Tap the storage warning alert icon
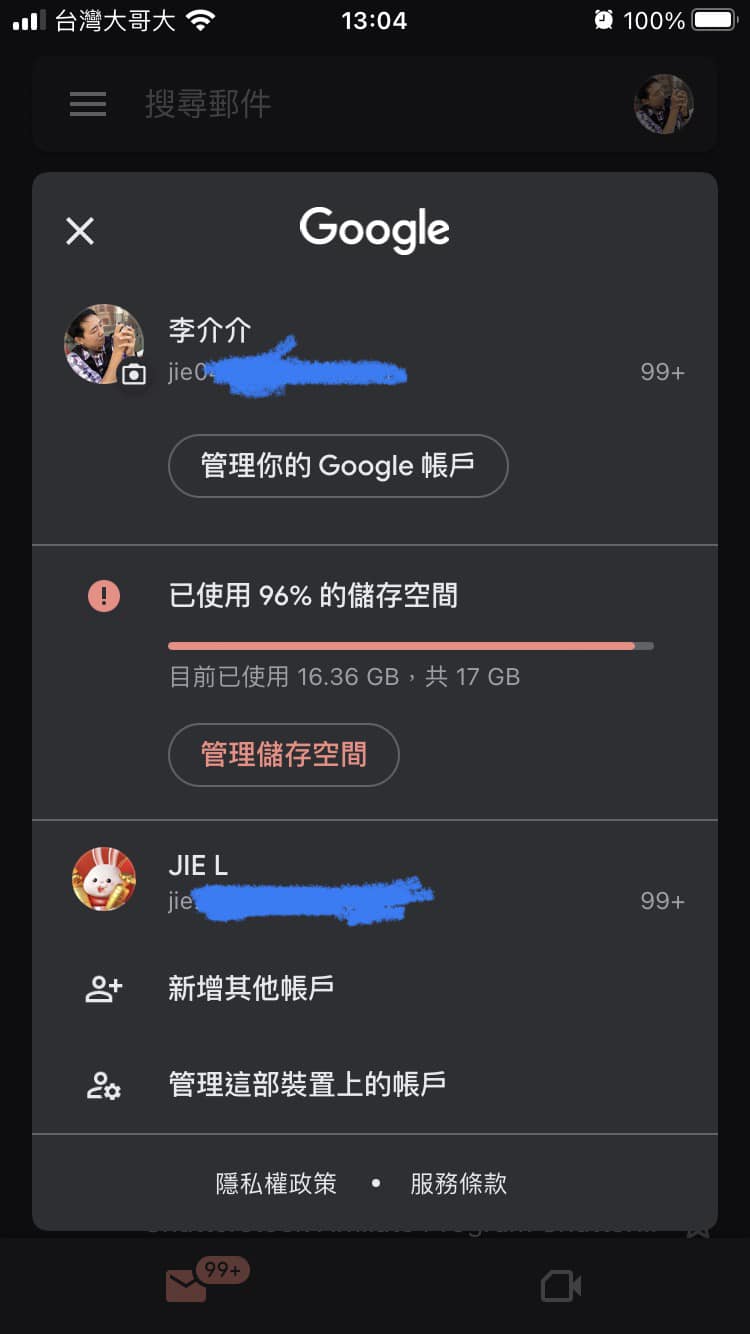Screen dimensions: 750x1334 coord(104,597)
